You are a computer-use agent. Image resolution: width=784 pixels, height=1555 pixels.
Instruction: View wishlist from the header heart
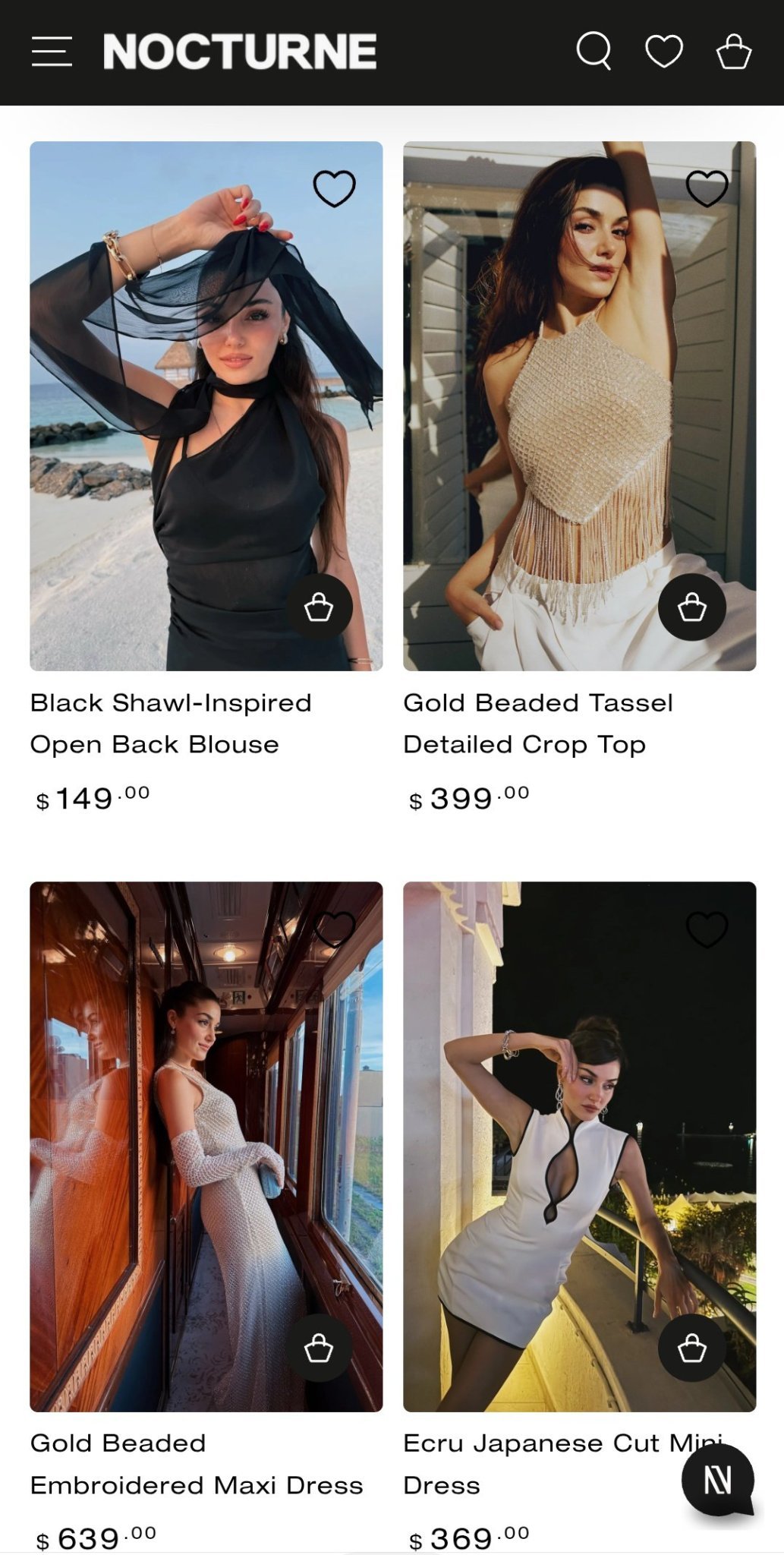[664, 52]
